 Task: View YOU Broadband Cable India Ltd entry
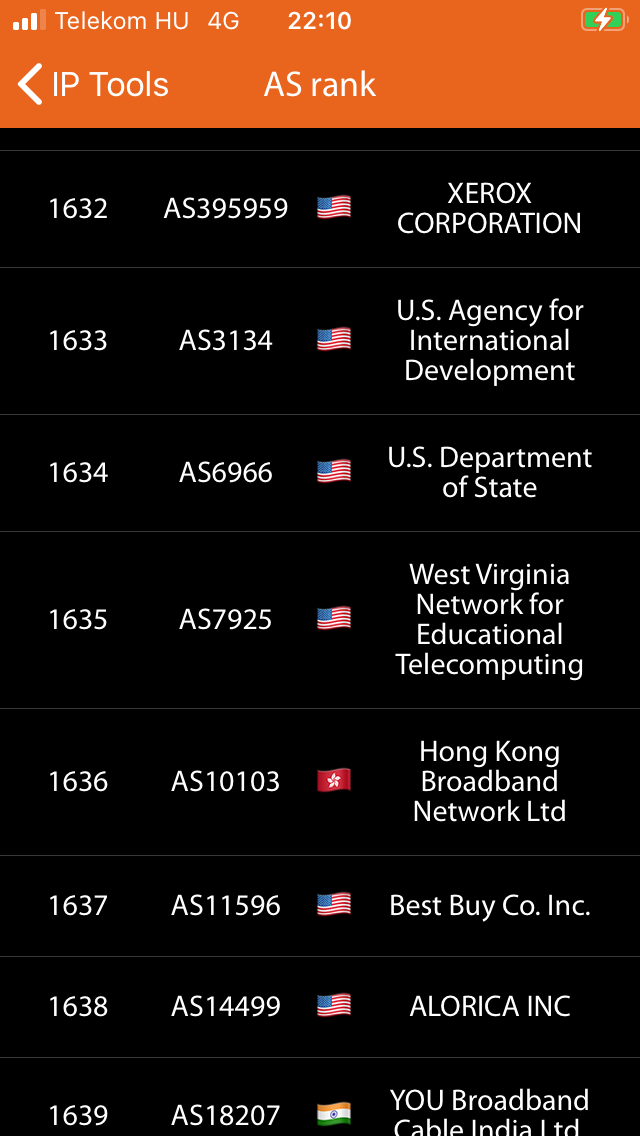point(320,1097)
